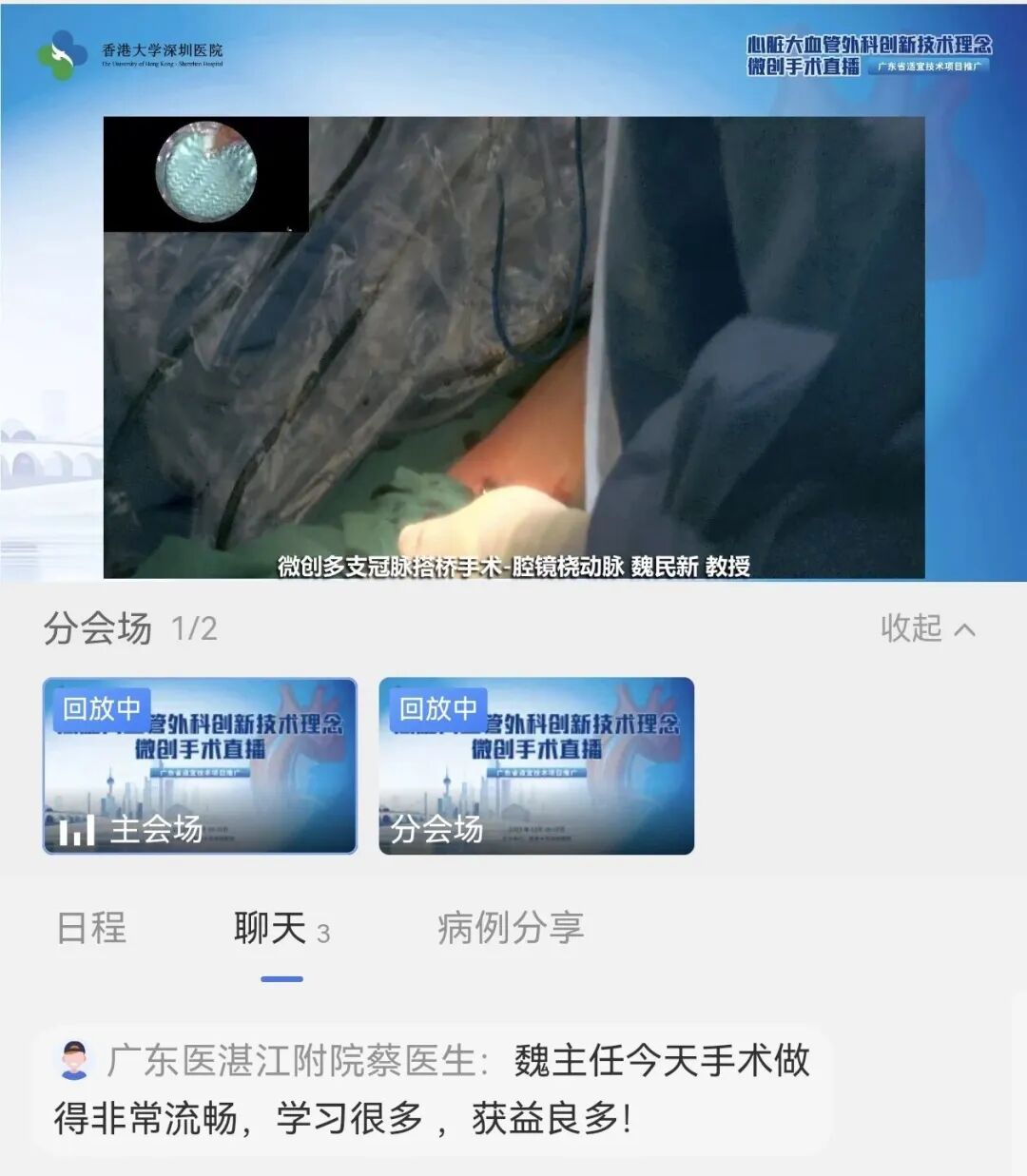
Task: Open the 分会场 replay thumbnail
Action: coord(536,765)
